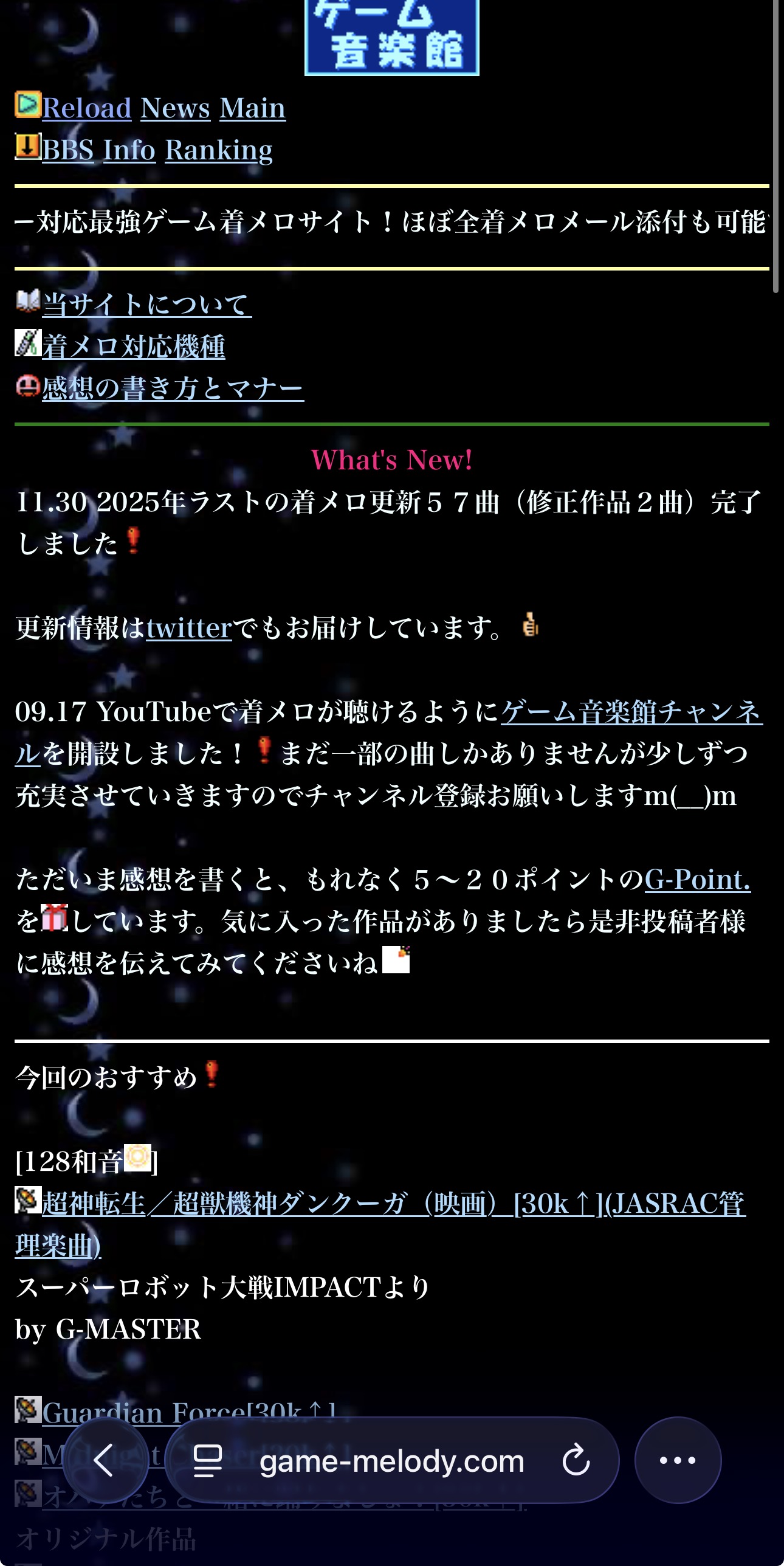
Task: View the Ranking link
Action: (x=219, y=150)
